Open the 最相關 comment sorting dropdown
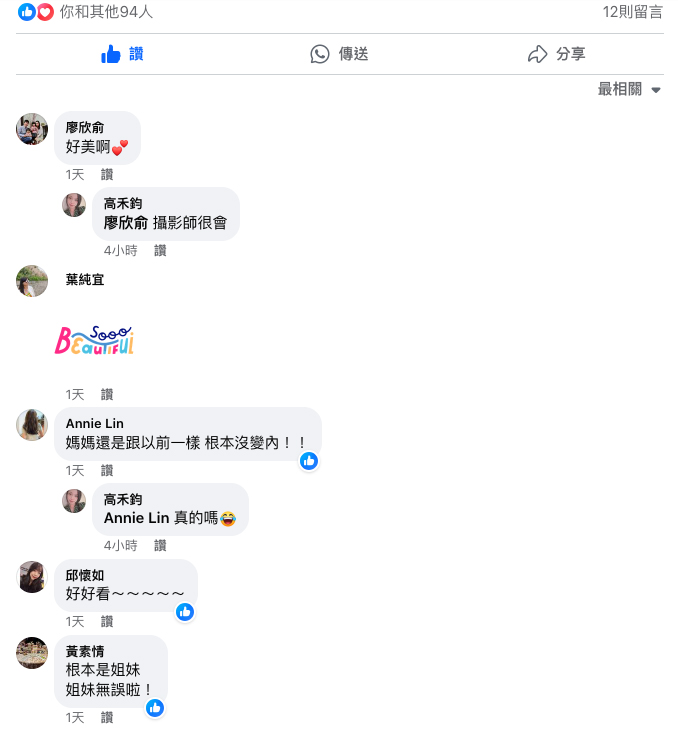 click(629, 90)
